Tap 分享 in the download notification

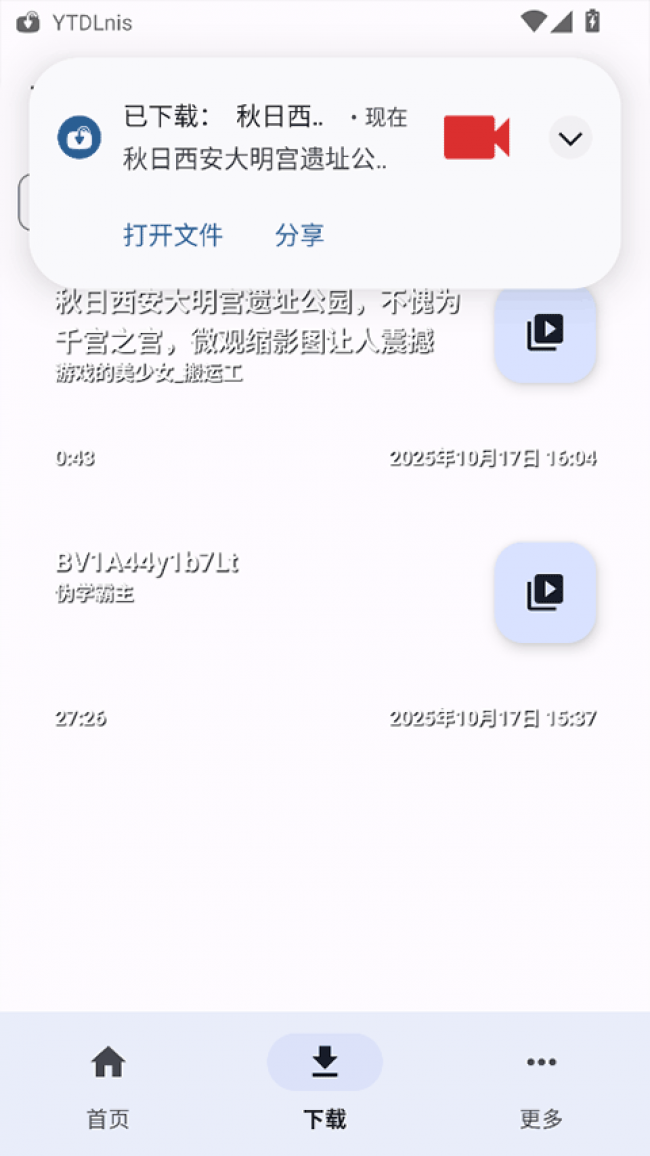point(300,236)
